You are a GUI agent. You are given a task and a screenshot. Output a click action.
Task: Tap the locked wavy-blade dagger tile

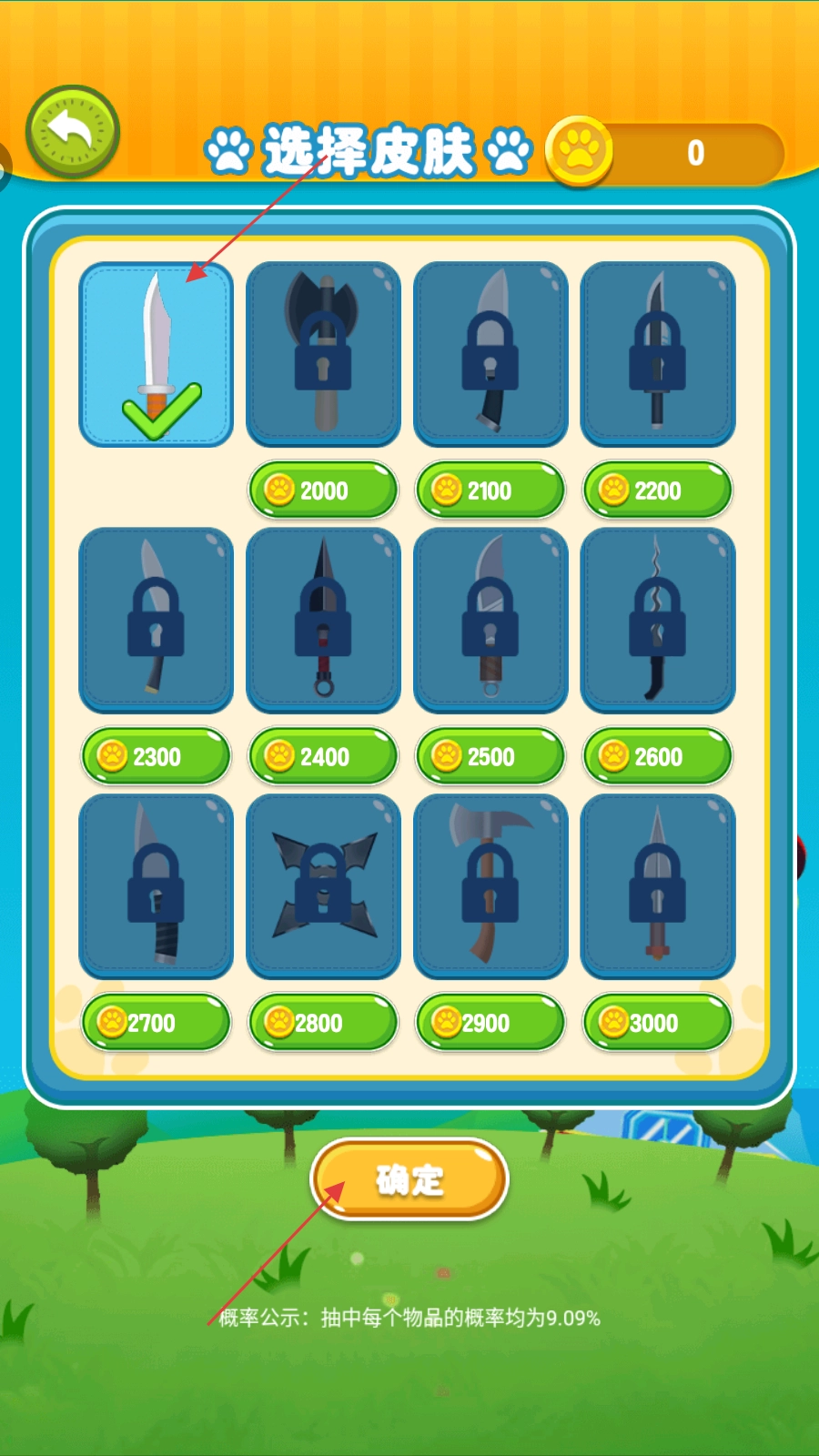[x=657, y=620]
